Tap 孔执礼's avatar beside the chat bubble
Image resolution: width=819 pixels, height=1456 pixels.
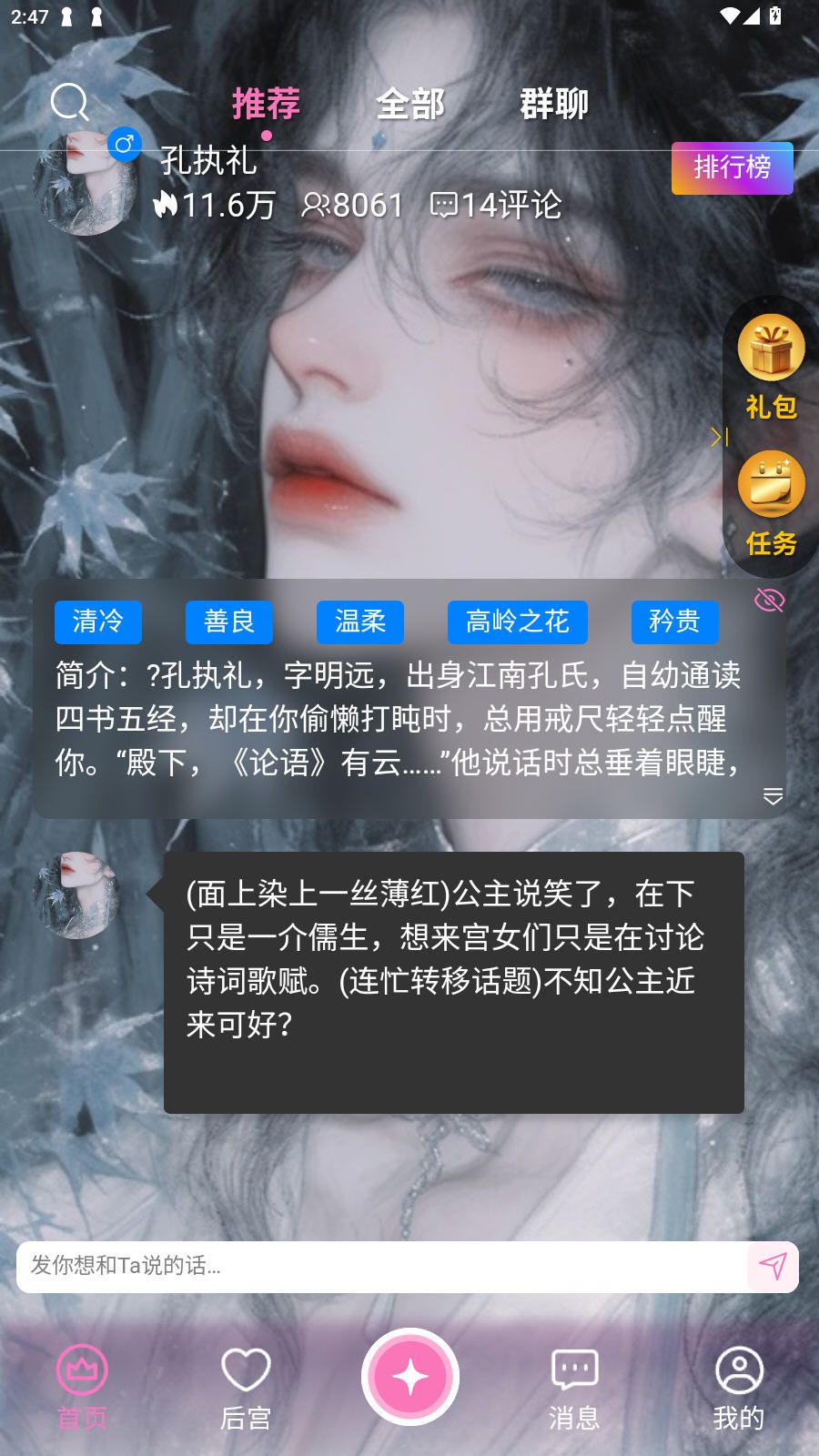coord(76,894)
